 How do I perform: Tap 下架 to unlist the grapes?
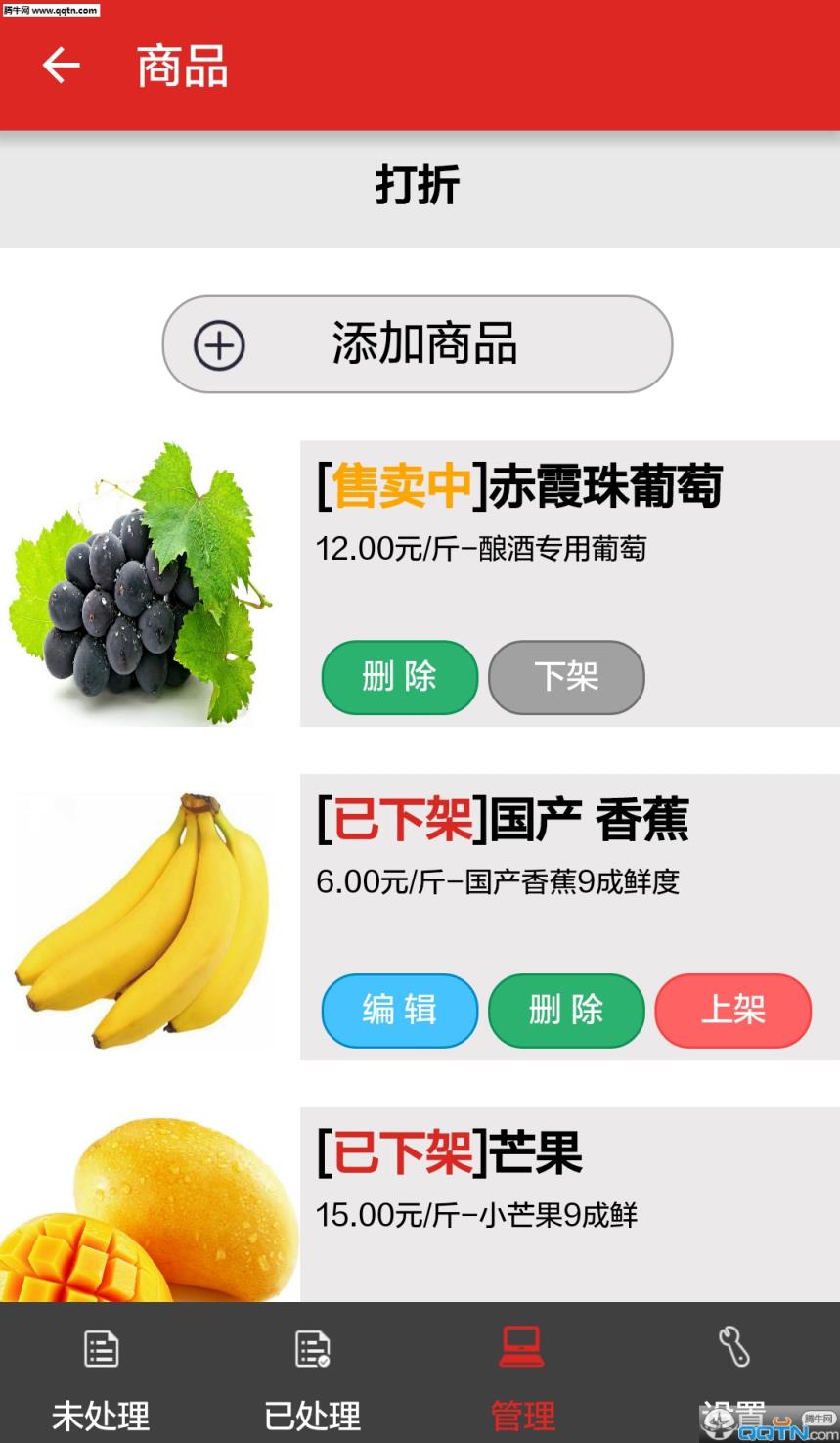click(566, 677)
